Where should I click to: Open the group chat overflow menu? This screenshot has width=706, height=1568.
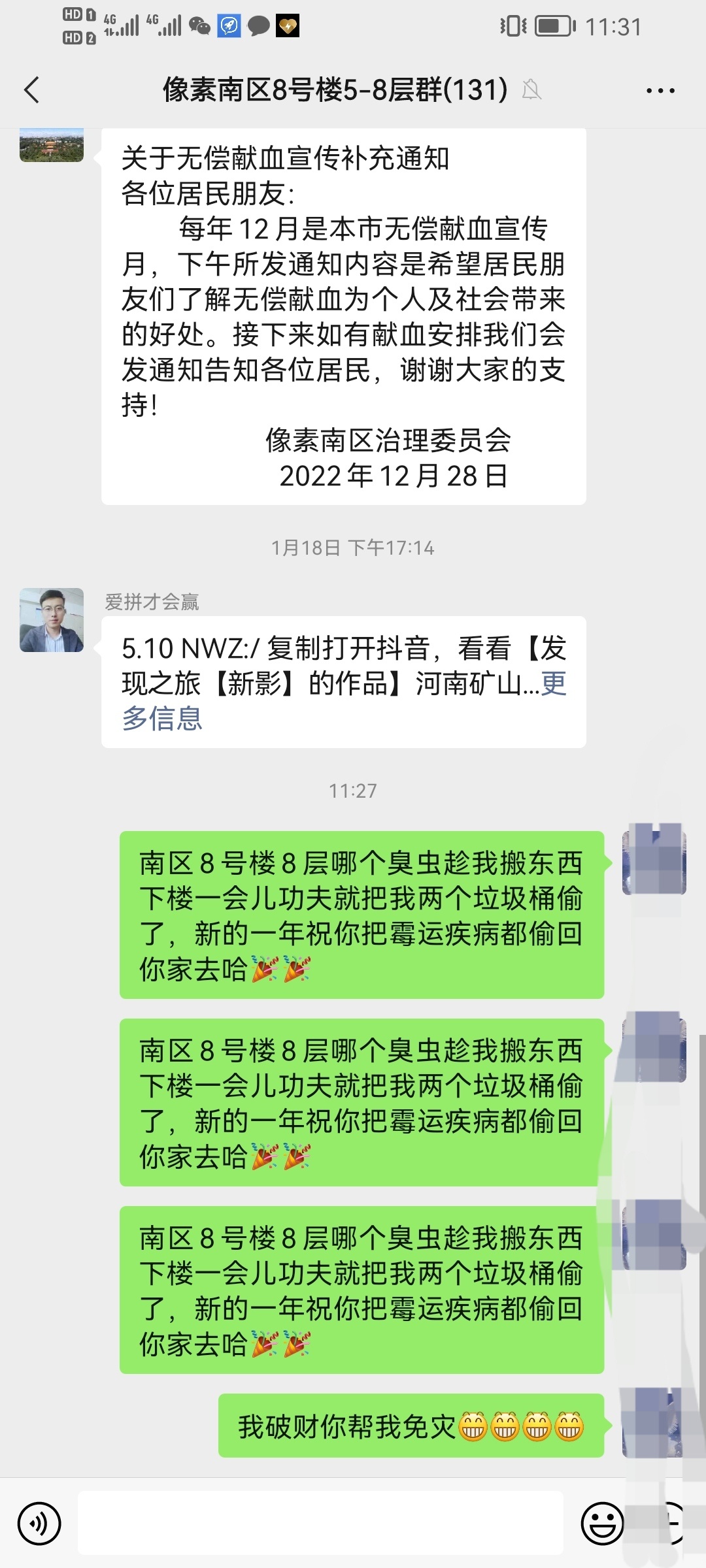(x=660, y=91)
